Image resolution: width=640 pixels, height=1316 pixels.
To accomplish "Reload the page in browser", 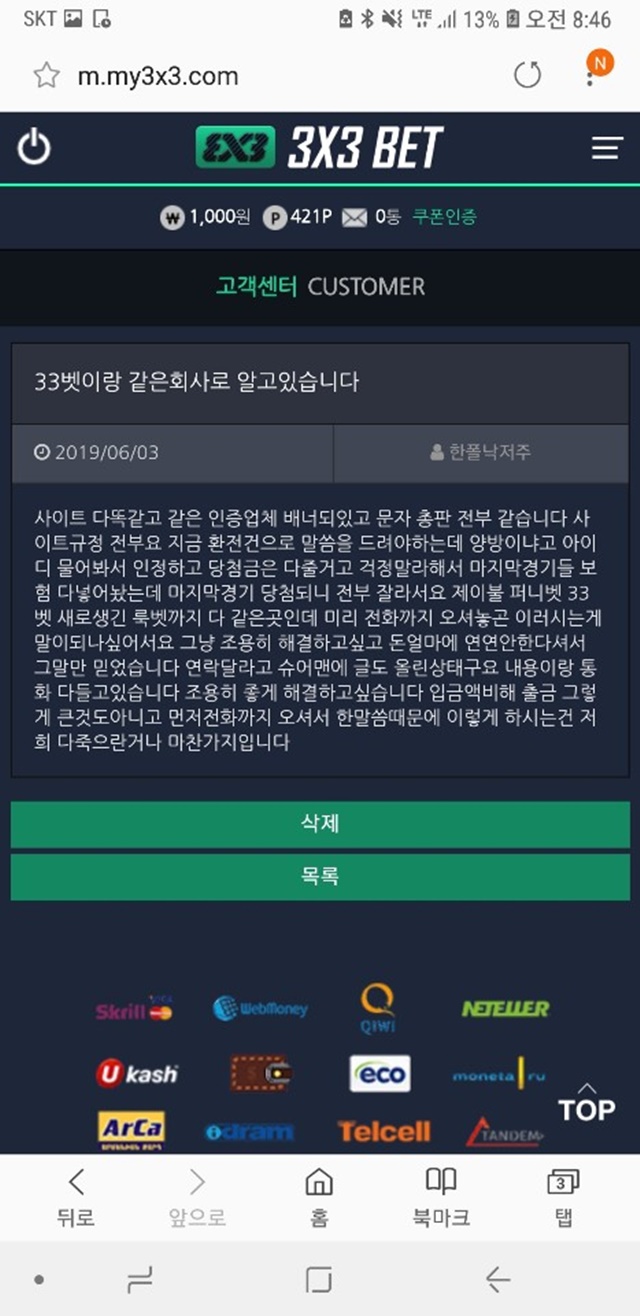I will pyautogui.click(x=527, y=76).
